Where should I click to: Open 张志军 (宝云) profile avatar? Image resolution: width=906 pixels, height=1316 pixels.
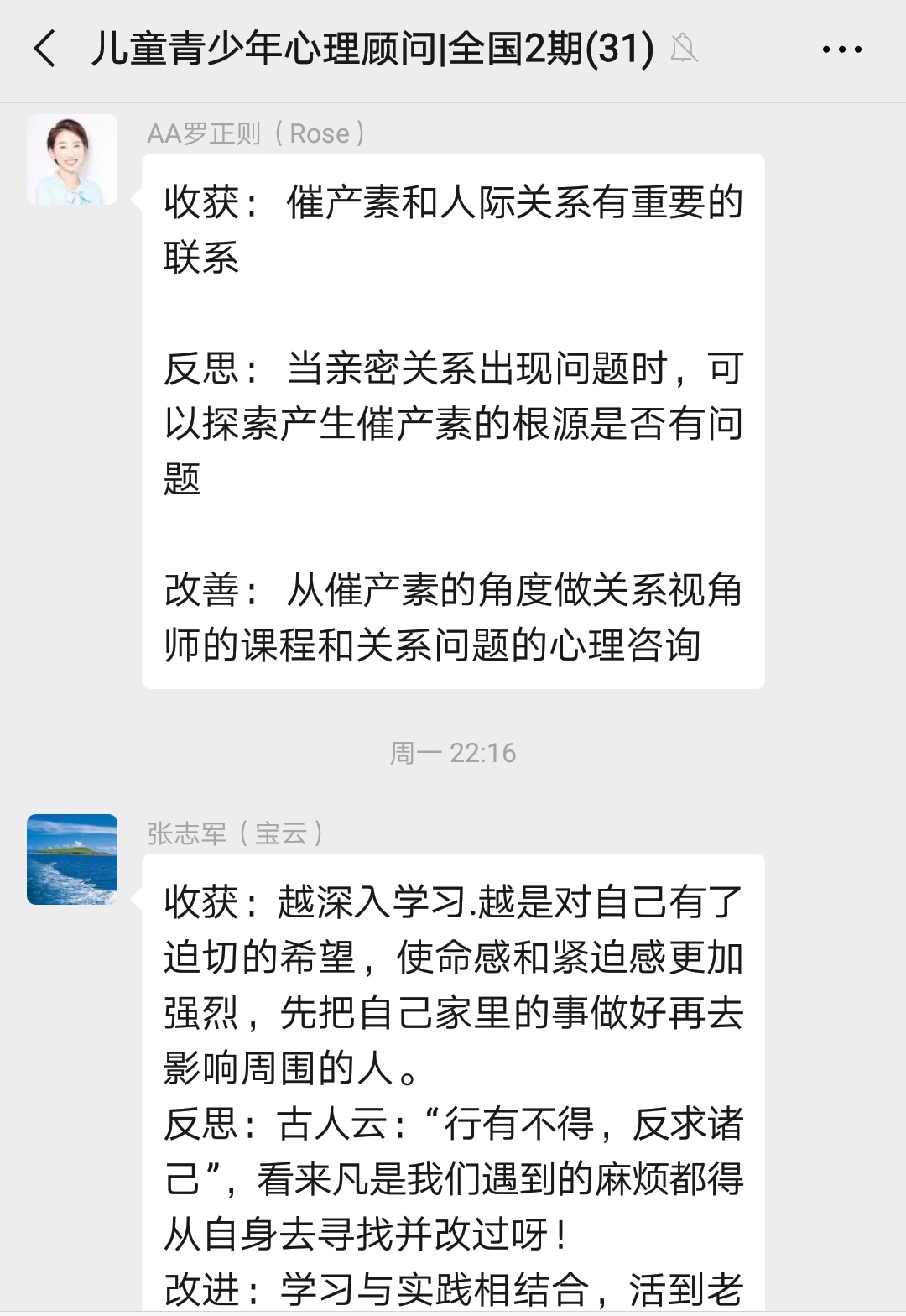coord(72,859)
